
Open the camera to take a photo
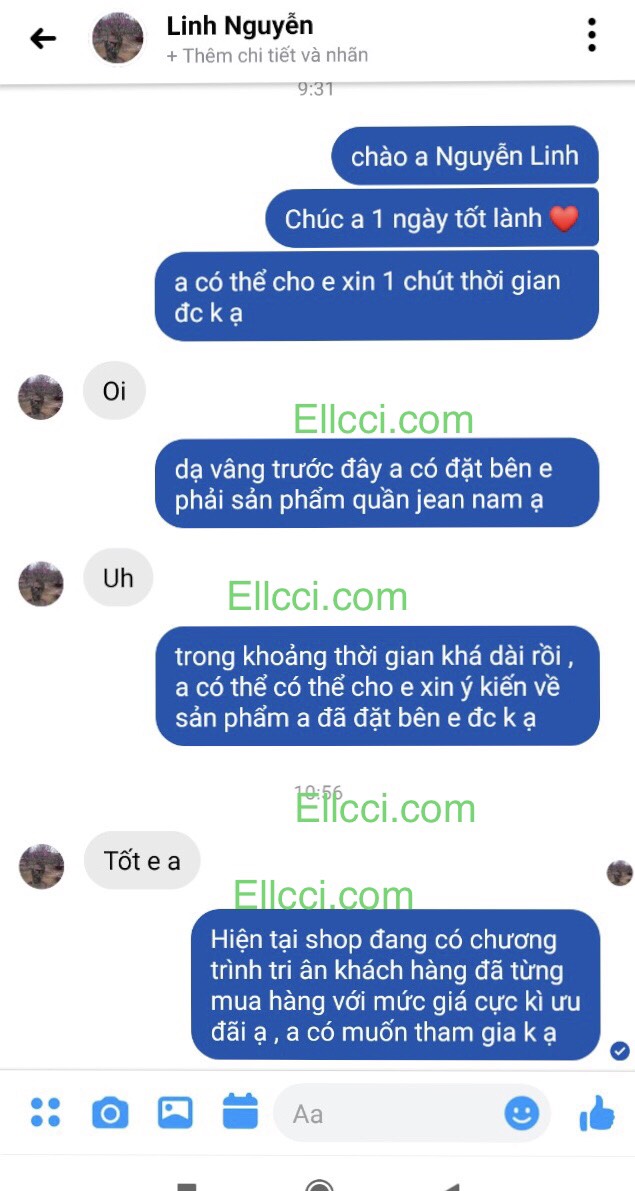110,1112
